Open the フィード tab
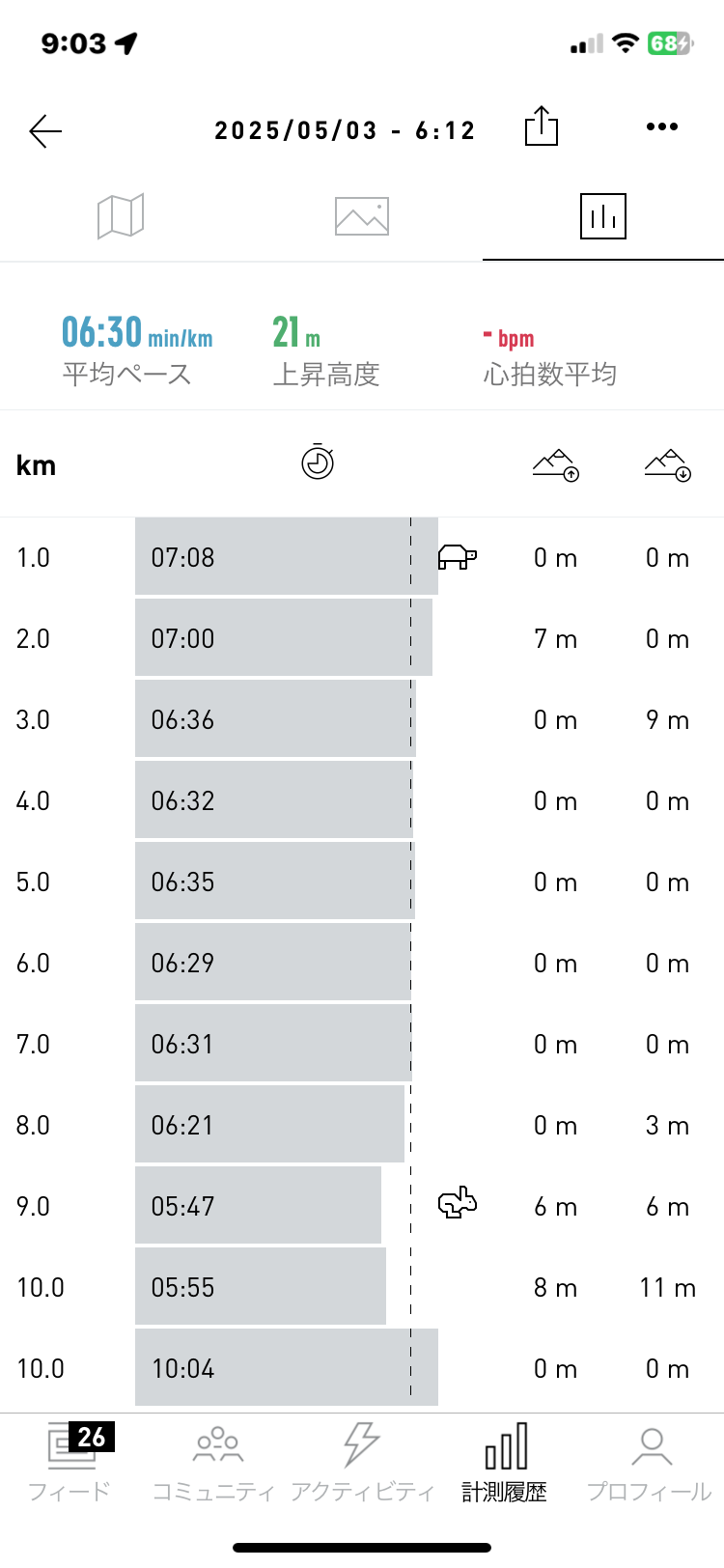This screenshot has width=724, height=1568. tap(70, 1462)
